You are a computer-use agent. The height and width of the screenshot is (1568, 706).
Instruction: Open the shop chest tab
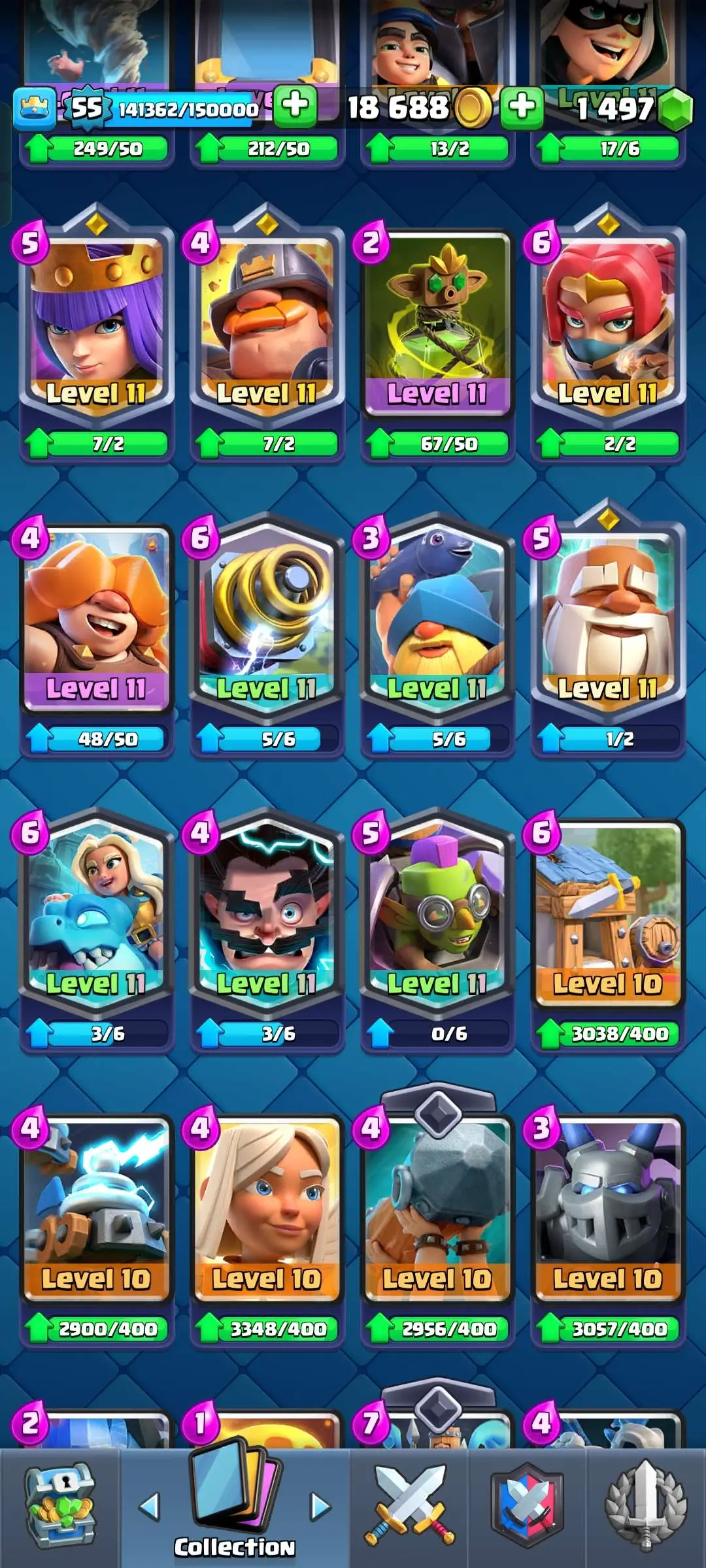60,1506
